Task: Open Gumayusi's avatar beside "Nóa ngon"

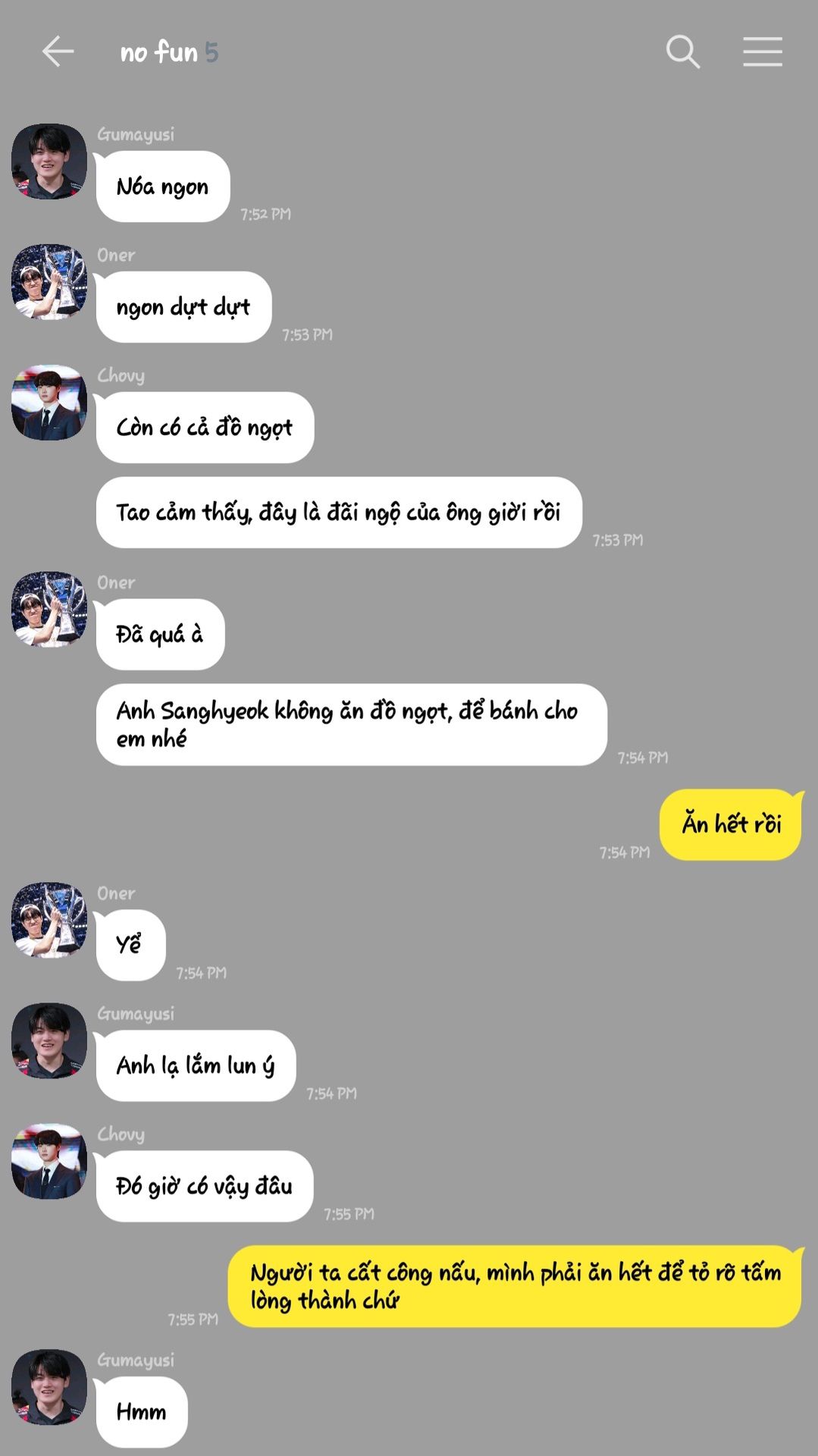Action: [49, 162]
